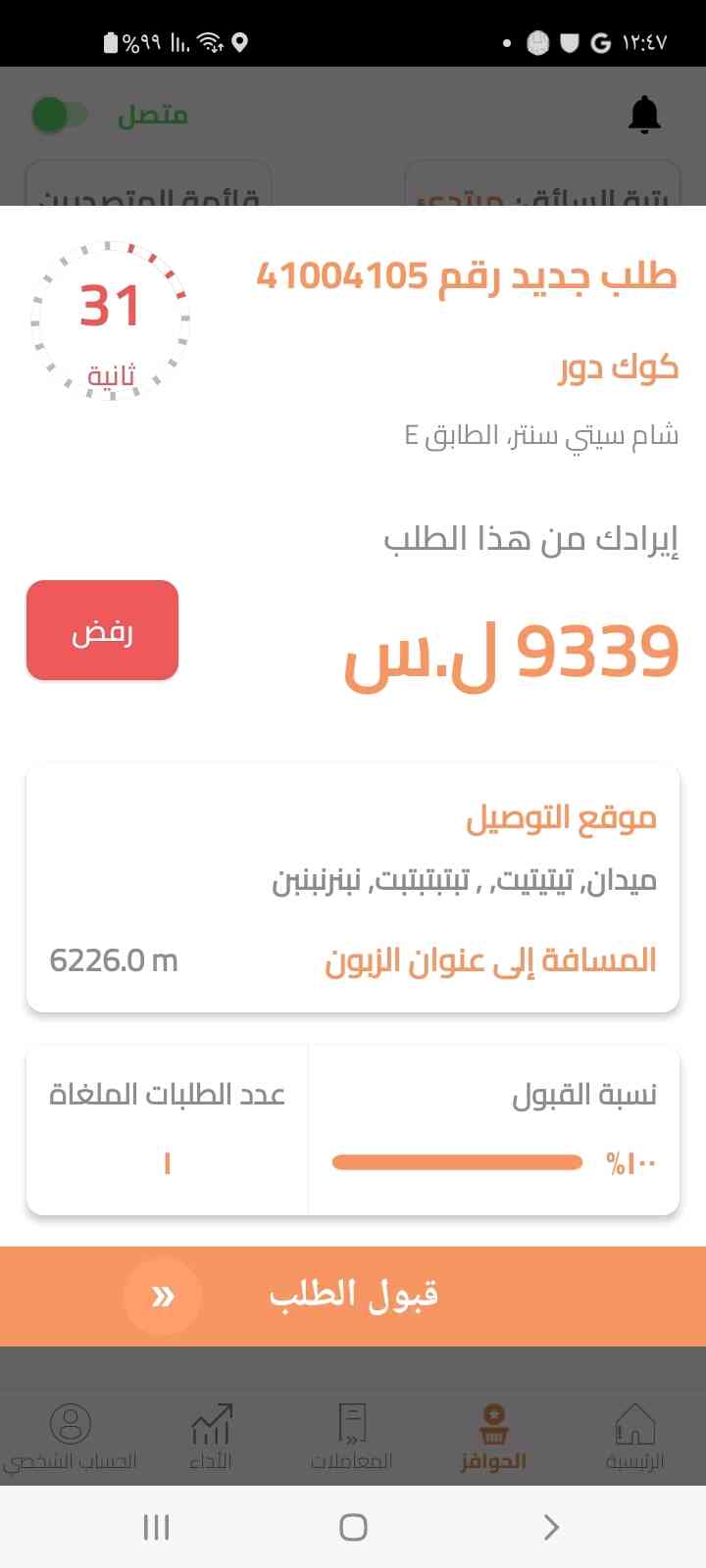Go back using the system back button

[x=551, y=1527]
